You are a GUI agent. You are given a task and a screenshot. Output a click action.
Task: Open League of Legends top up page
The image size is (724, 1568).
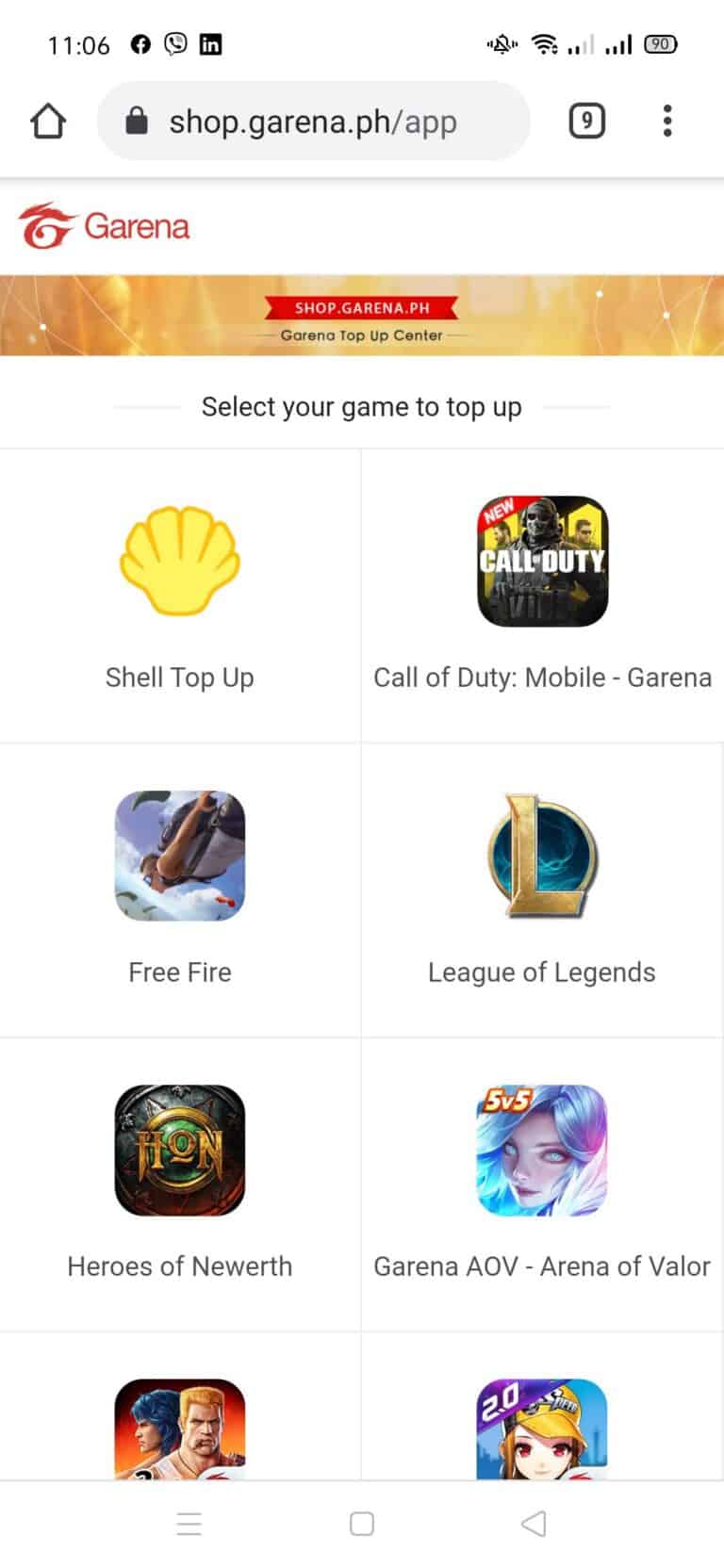541,856
